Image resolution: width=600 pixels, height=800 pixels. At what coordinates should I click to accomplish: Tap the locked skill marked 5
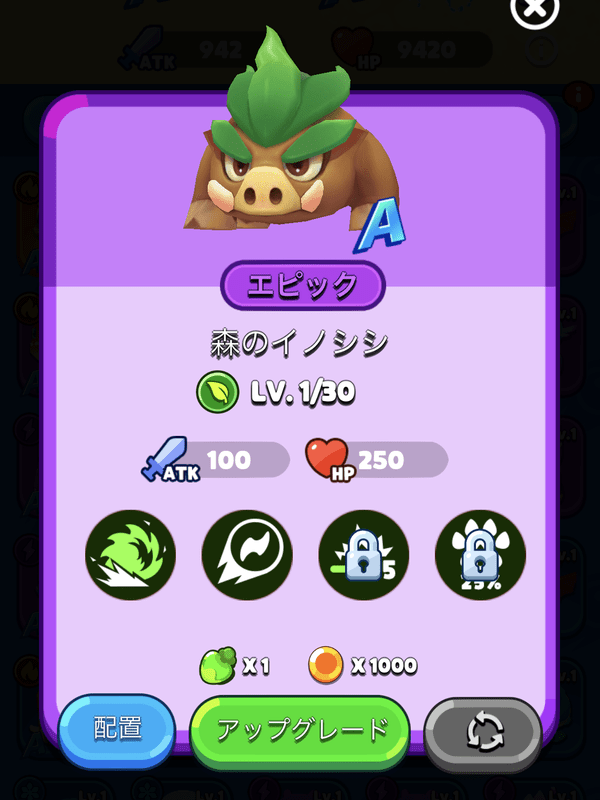click(x=364, y=554)
